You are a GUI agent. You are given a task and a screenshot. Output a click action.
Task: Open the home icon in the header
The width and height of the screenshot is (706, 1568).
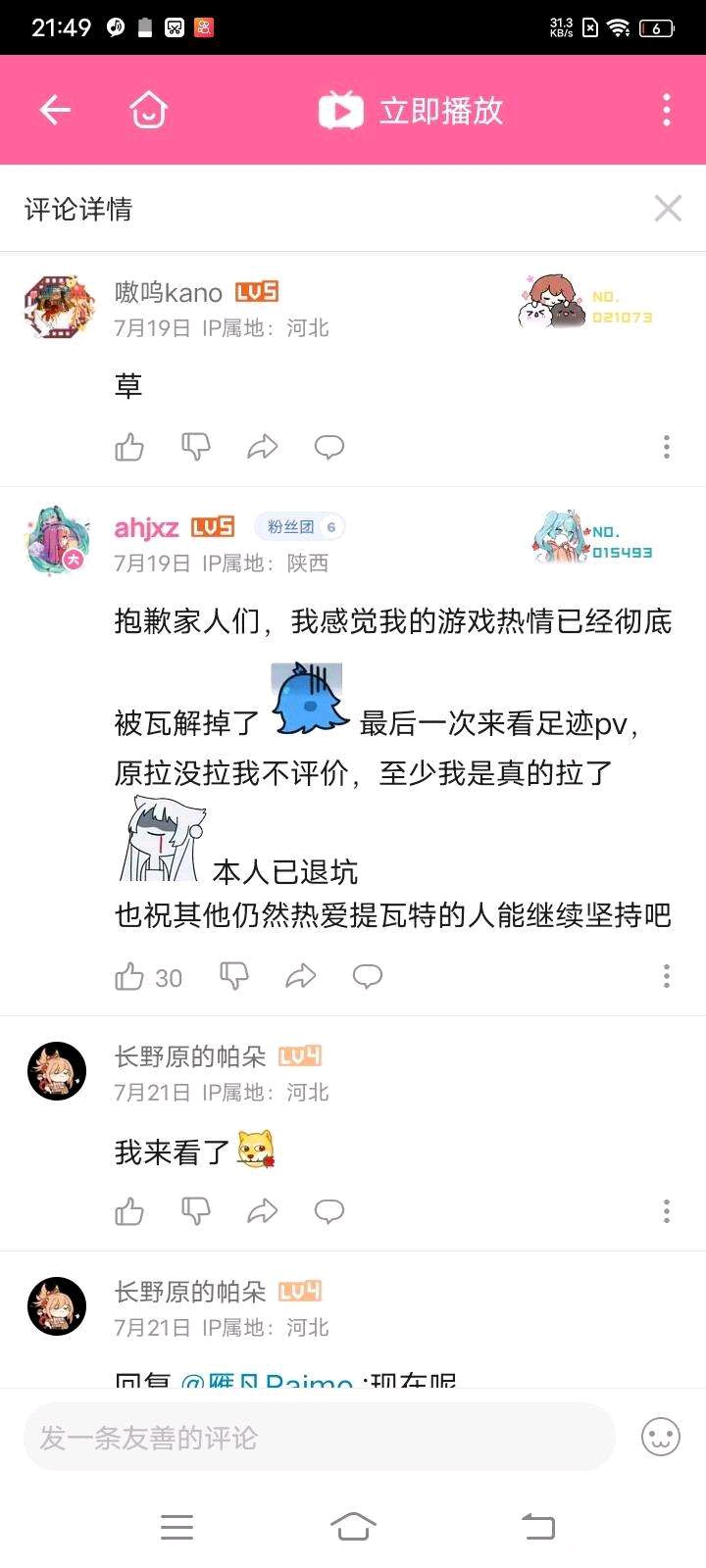tap(149, 110)
